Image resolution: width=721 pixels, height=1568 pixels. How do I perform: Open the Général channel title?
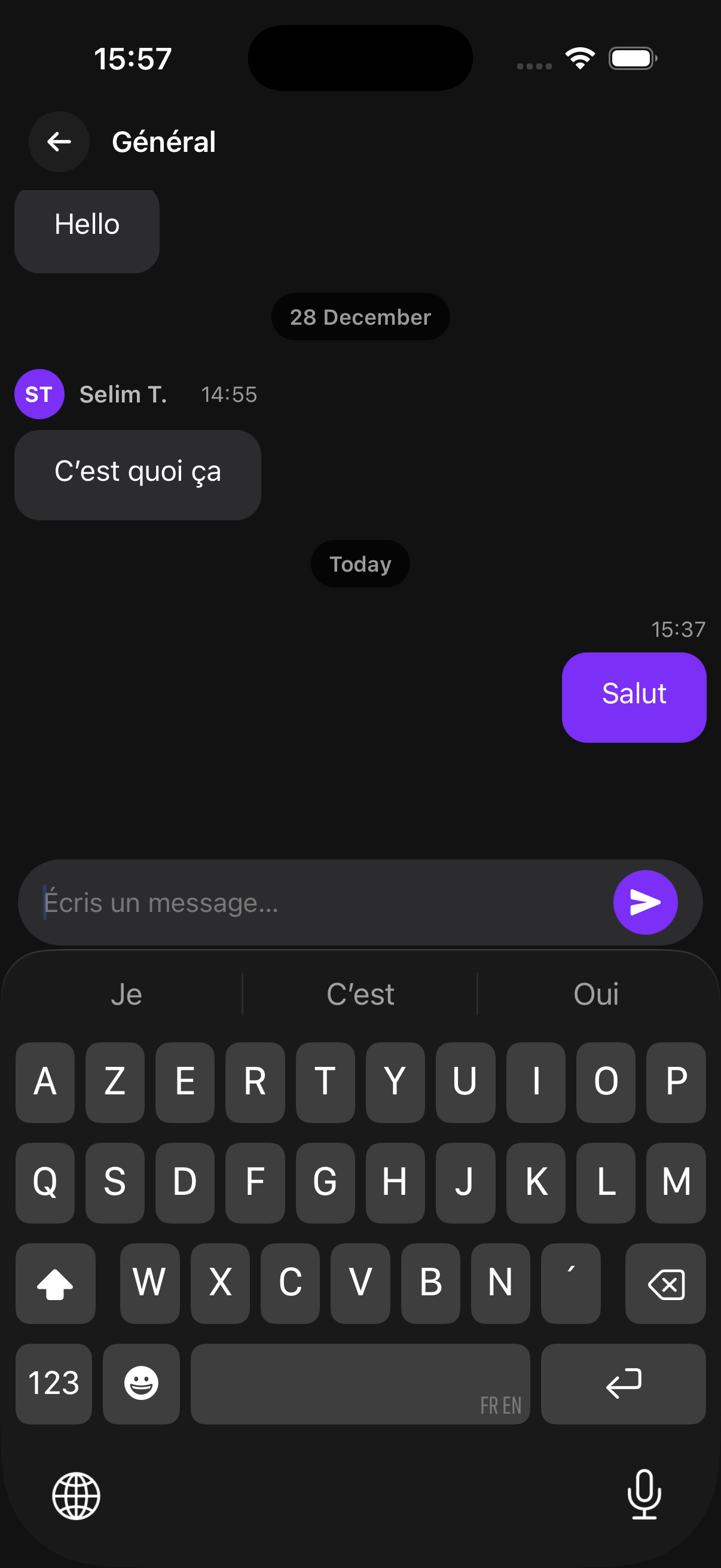[164, 142]
